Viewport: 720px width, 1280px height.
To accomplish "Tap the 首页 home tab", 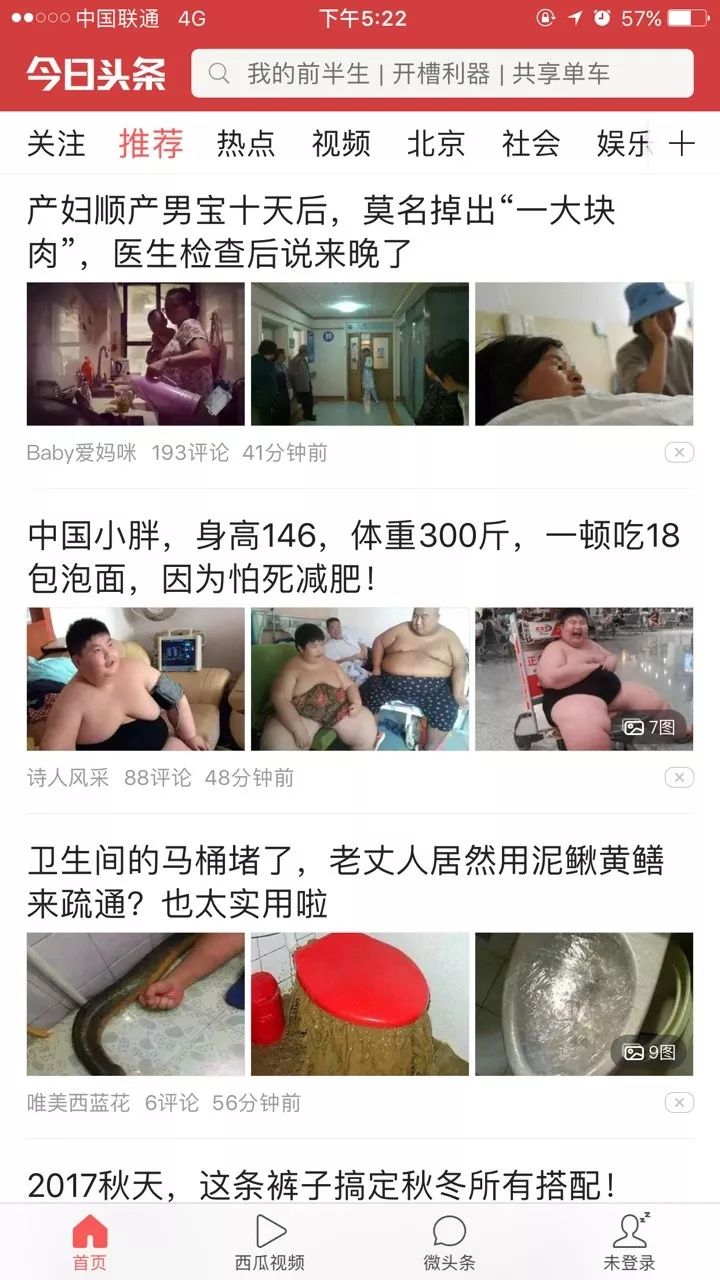I will [x=90, y=1242].
